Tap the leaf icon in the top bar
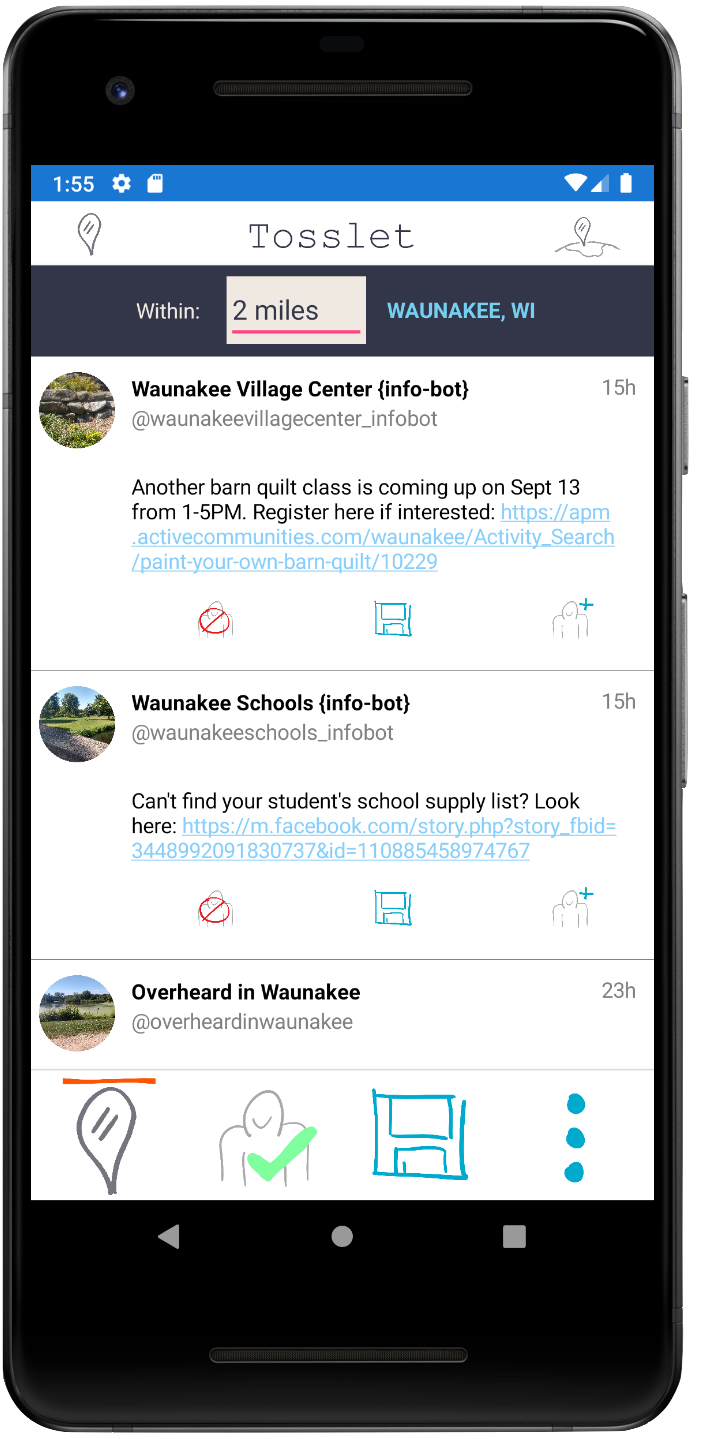701x1439 pixels. point(89,235)
